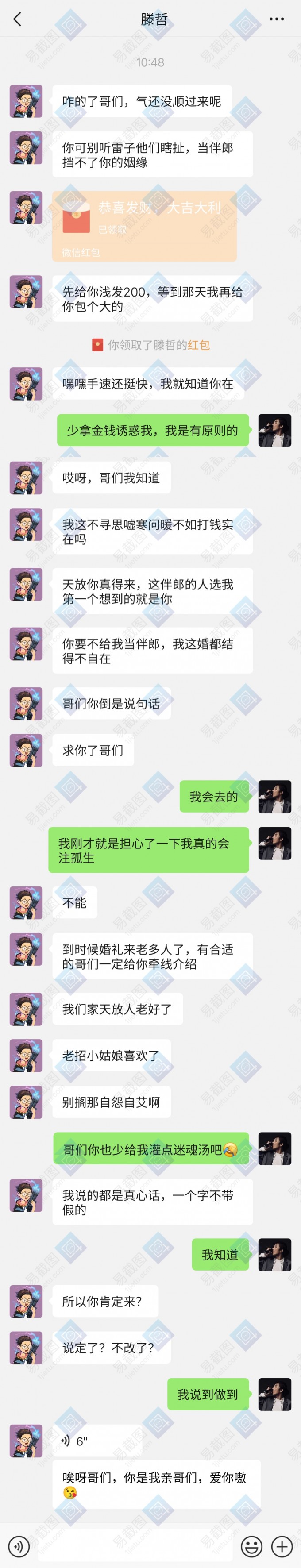Go back to the chat list
The width and height of the screenshot is (301, 1568).
click(17, 19)
